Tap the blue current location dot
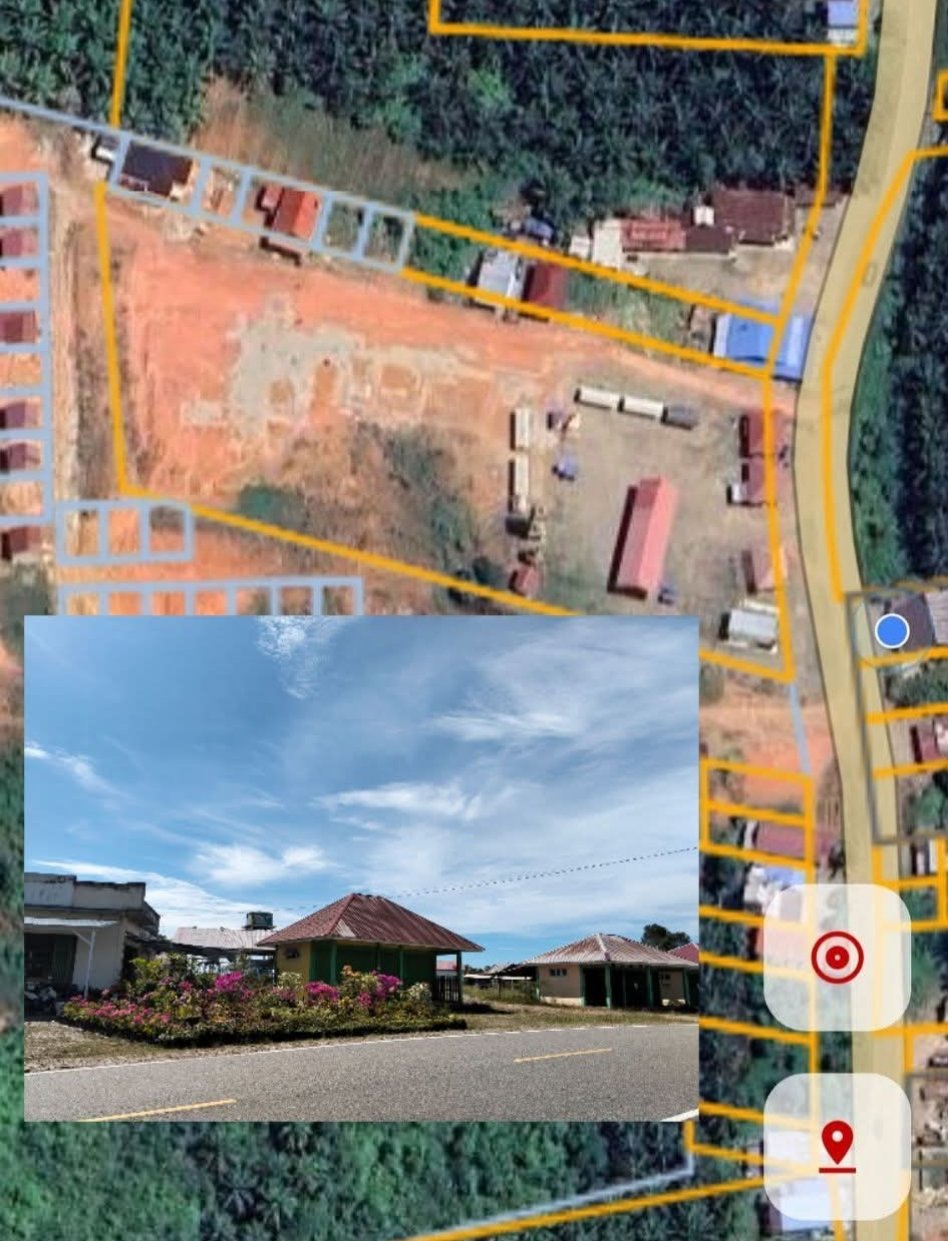This screenshot has height=1241, width=948. [x=892, y=631]
